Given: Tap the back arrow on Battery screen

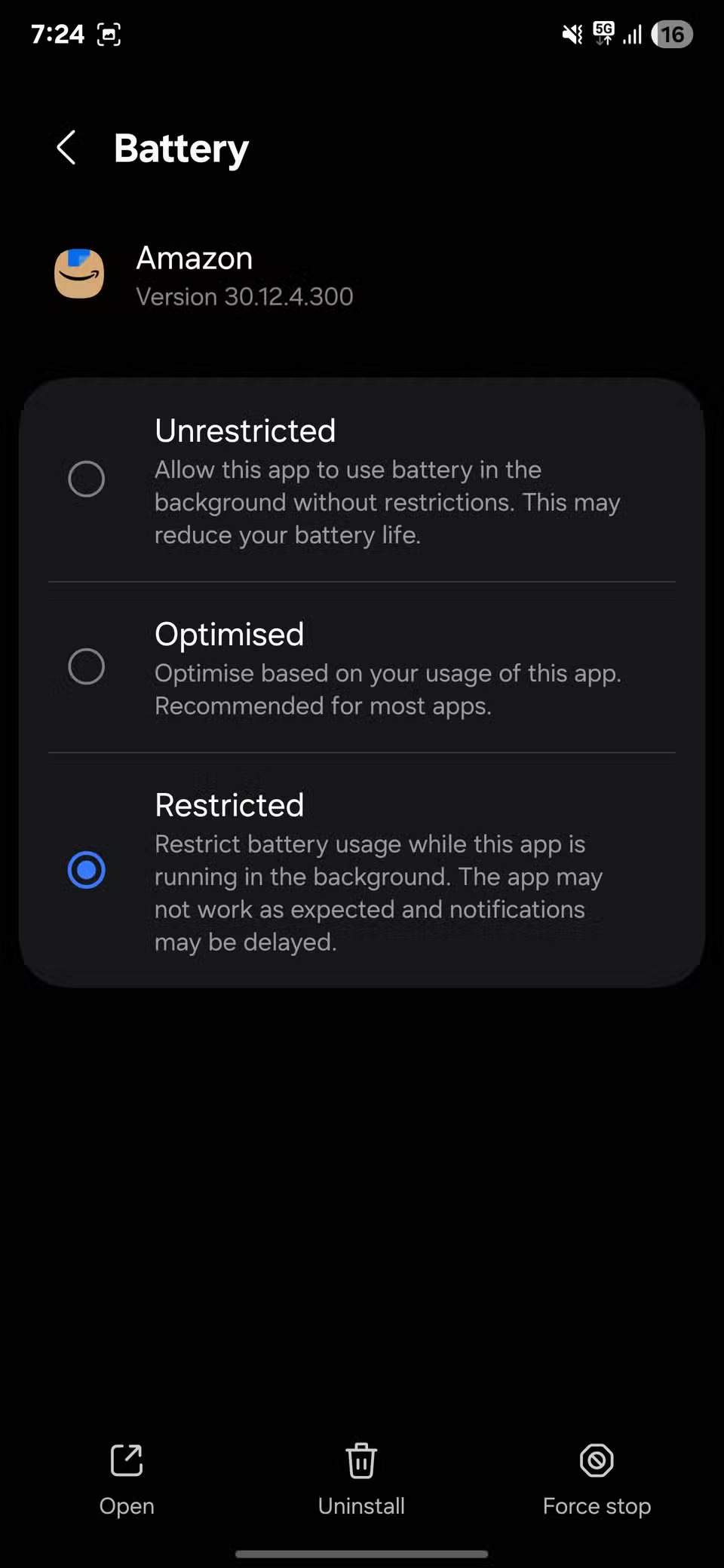Looking at the screenshot, I should point(66,149).
